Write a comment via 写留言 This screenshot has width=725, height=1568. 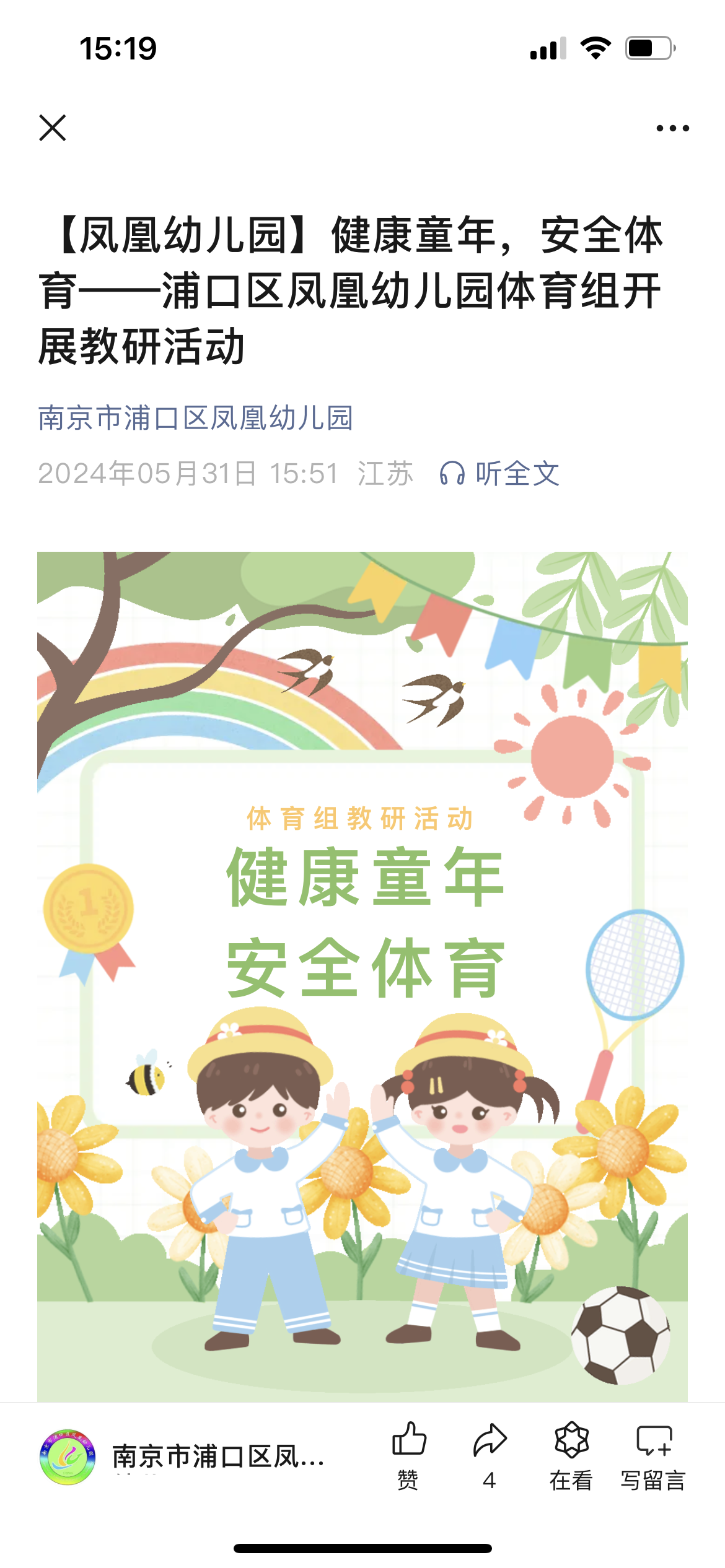(653, 1455)
